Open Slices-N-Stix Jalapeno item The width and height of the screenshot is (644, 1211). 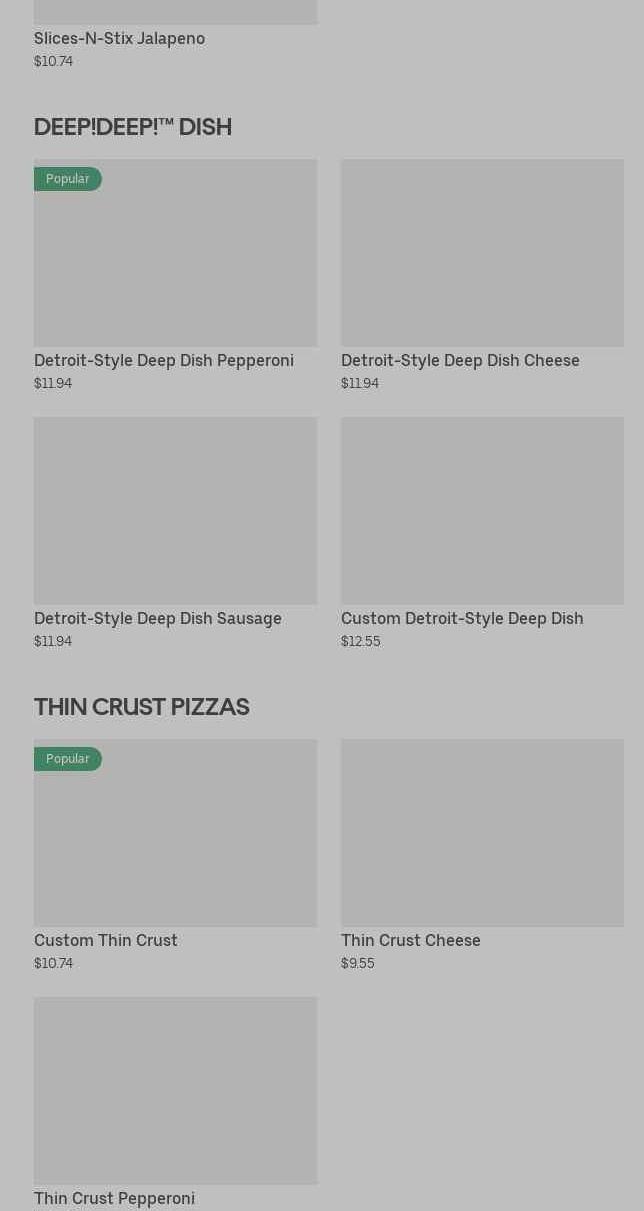[119, 38]
